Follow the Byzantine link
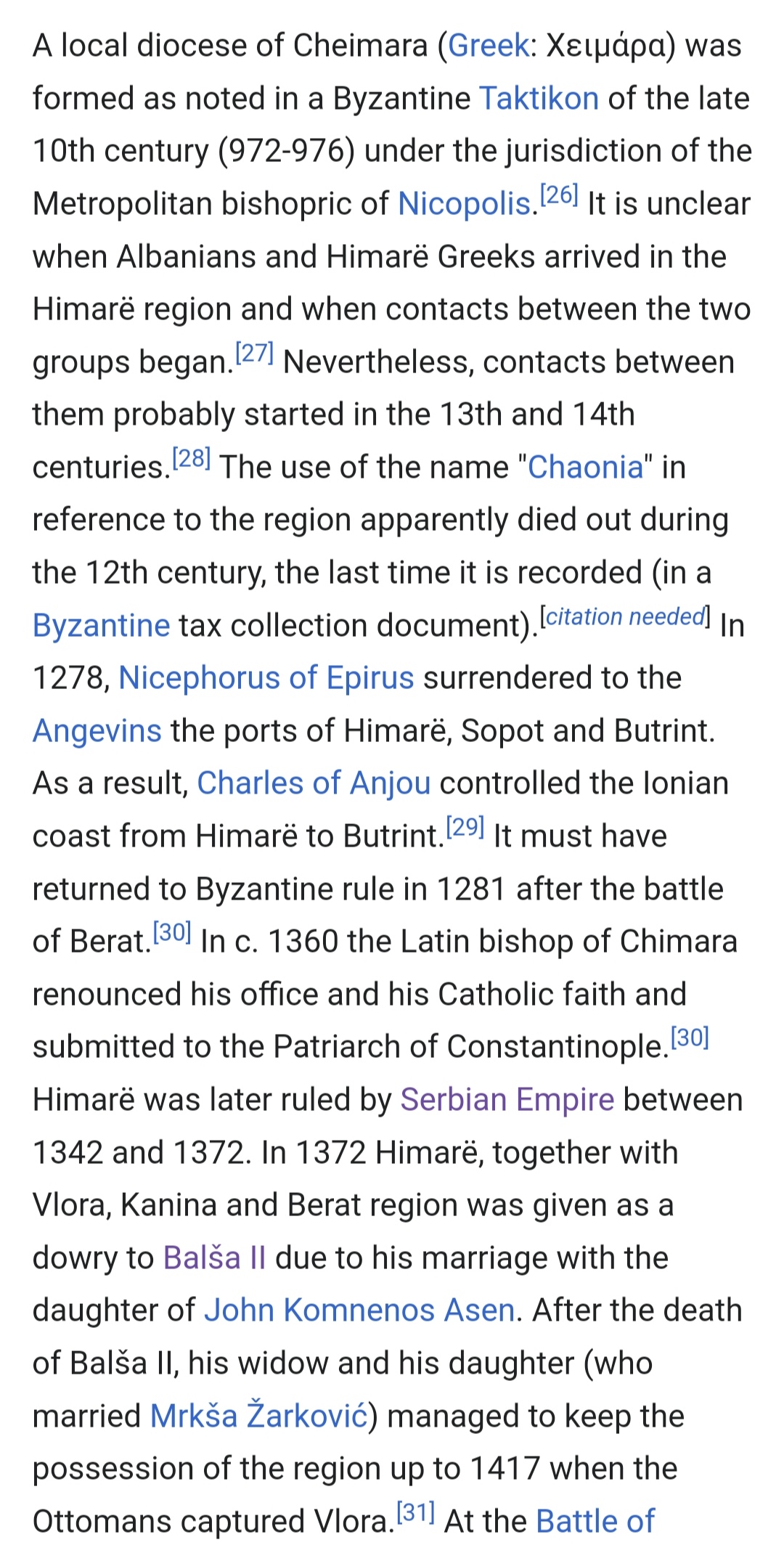Screen dimensions: 784x1553 tap(101, 626)
